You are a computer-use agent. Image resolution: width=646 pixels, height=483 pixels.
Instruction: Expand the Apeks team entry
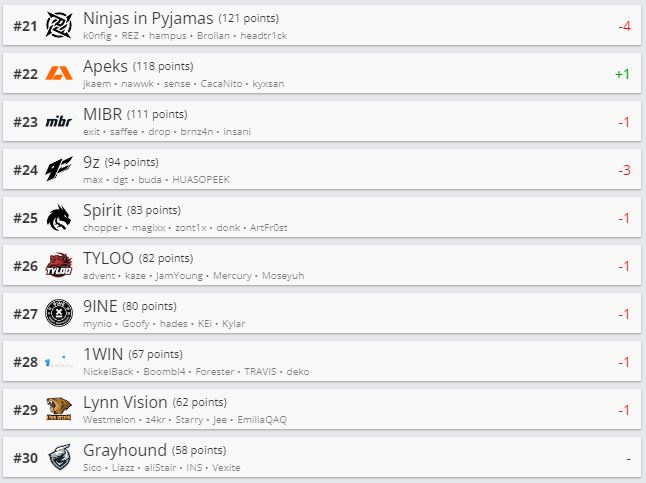[x=320, y=73]
